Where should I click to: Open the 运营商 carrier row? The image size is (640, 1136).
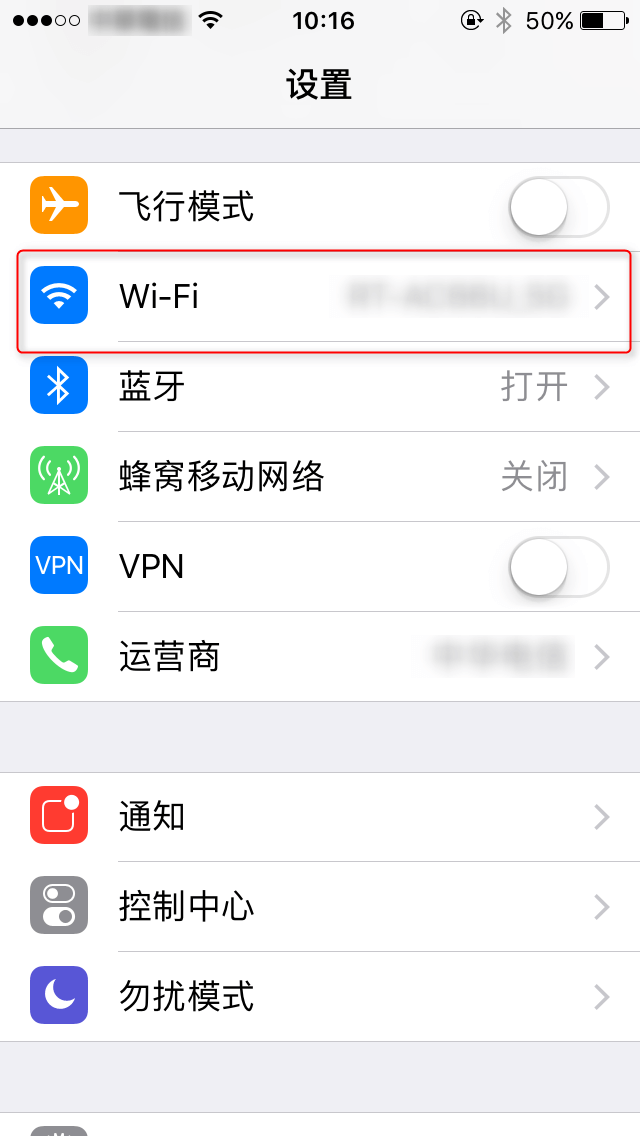(x=320, y=657)
